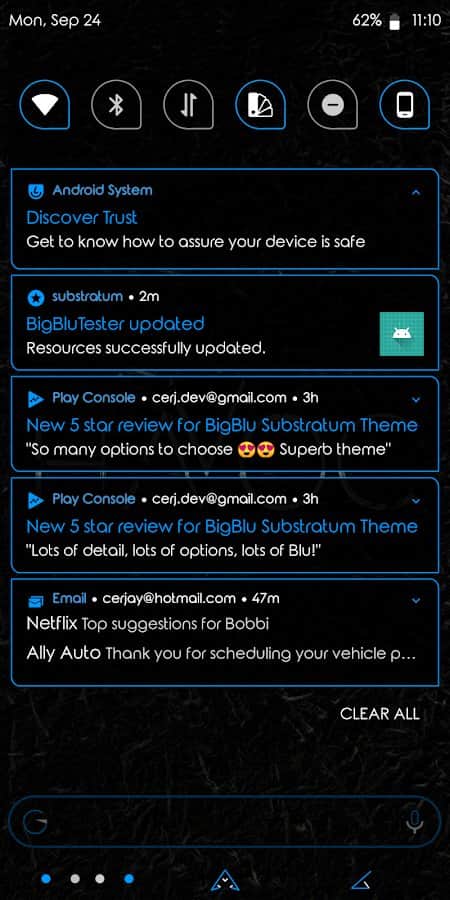Expand the Email notification chevron
This screenshot has width=450, height=900.
417,600
